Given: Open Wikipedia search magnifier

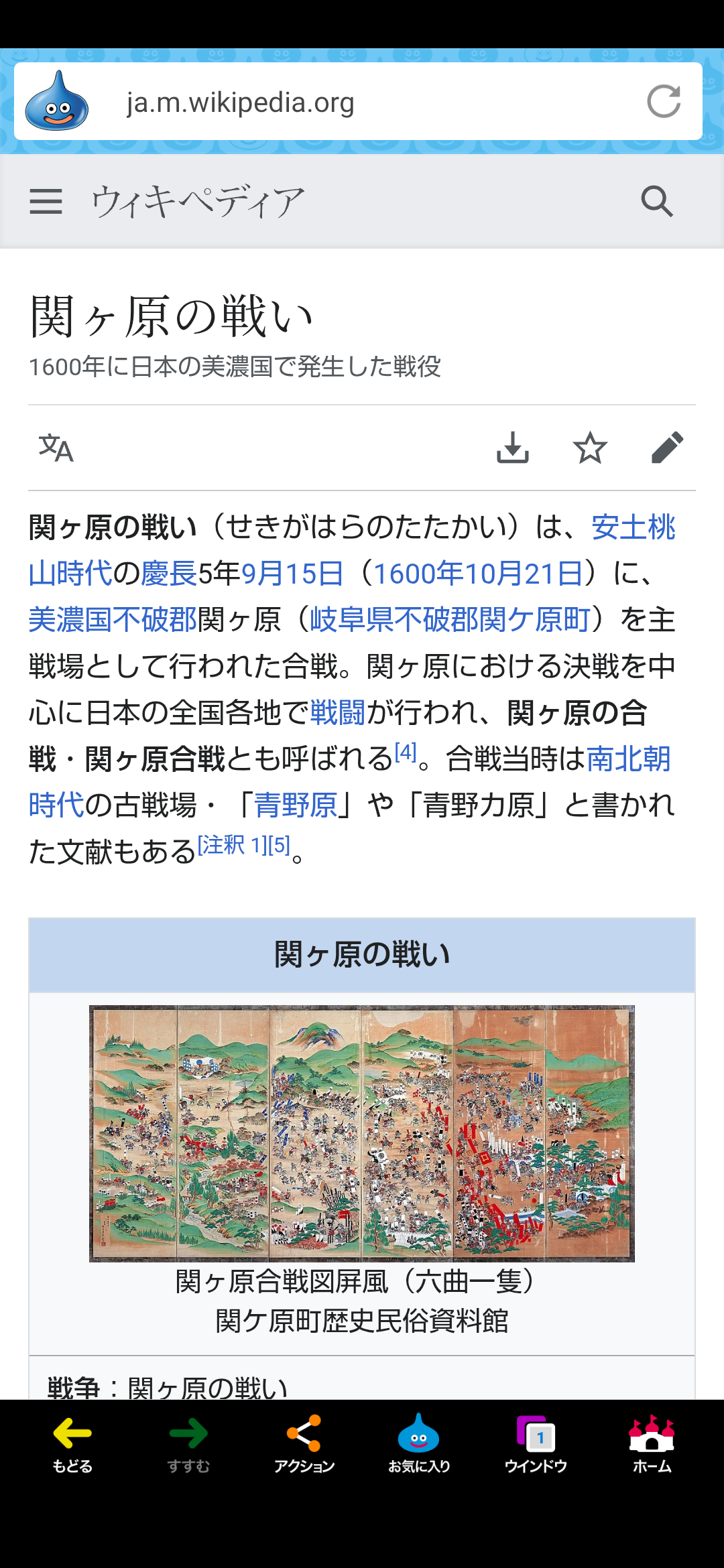Looking at the screenshot, I should pos(657,201).
